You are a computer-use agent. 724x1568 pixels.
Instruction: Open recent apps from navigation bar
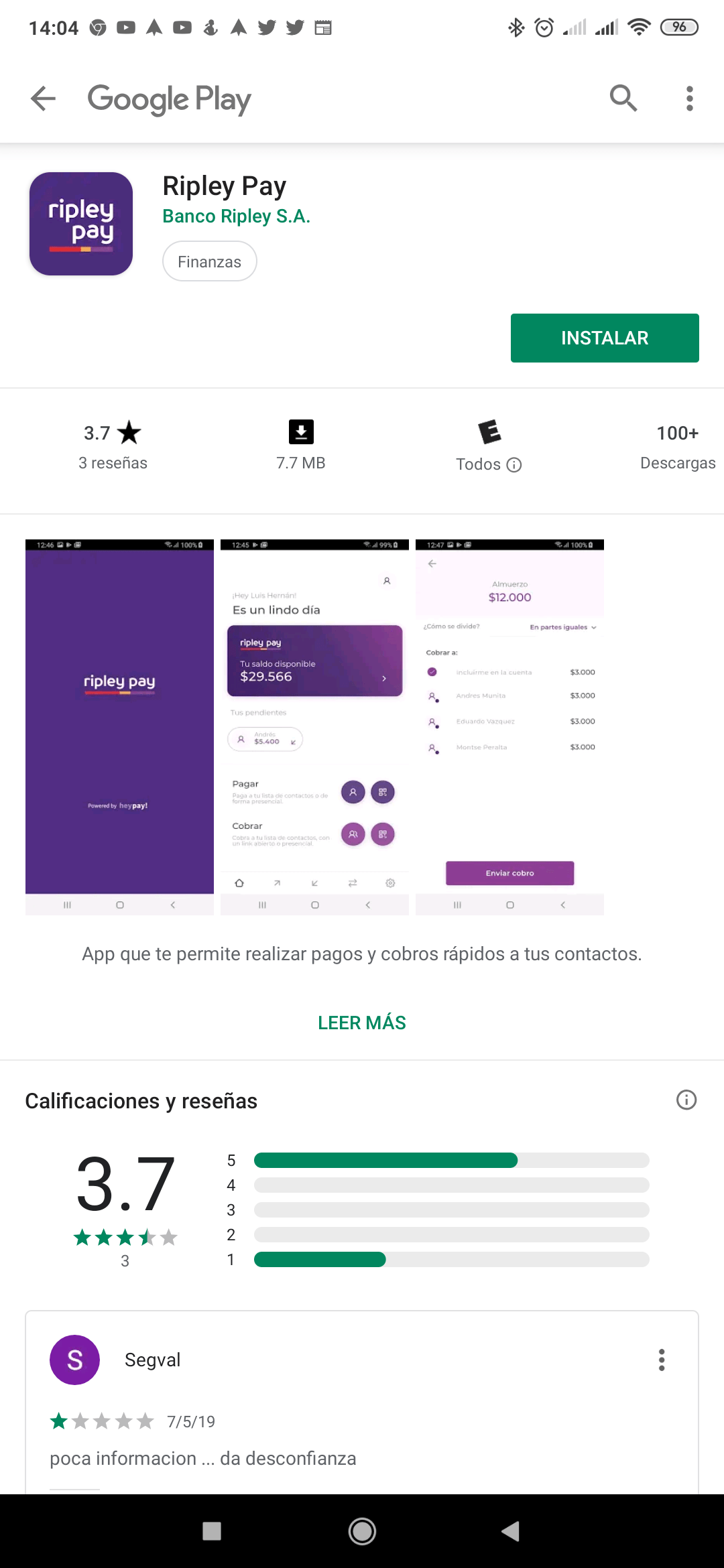pos(212,1531)
